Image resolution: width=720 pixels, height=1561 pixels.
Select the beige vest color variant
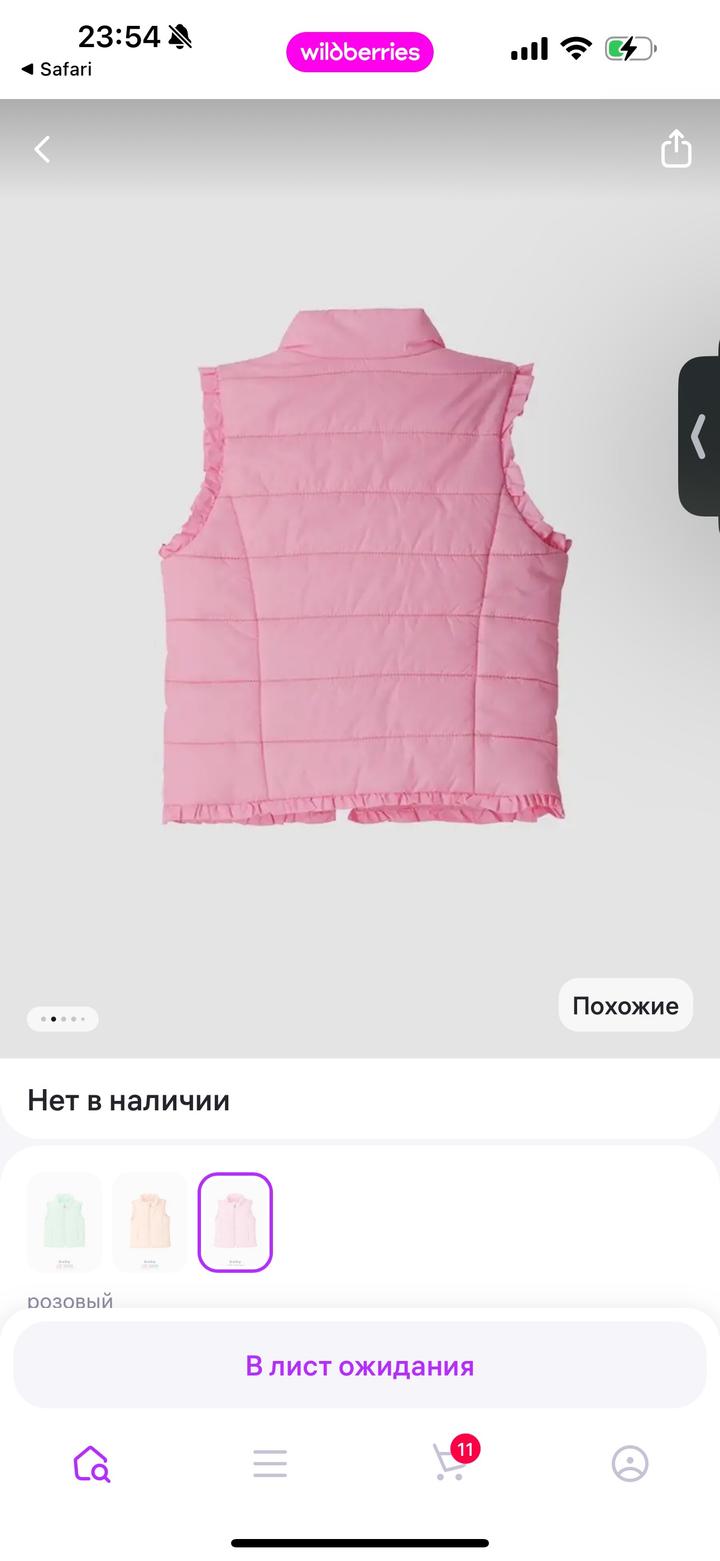[150, 1222]
